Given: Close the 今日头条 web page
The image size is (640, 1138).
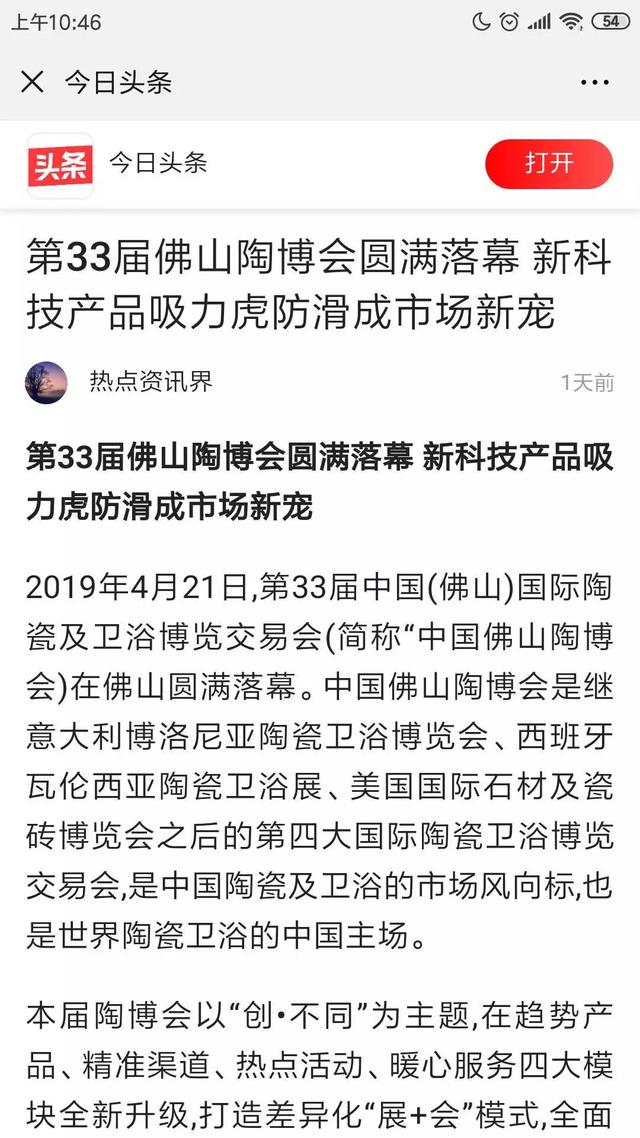Looking at the screenshot, I should 32,82.
